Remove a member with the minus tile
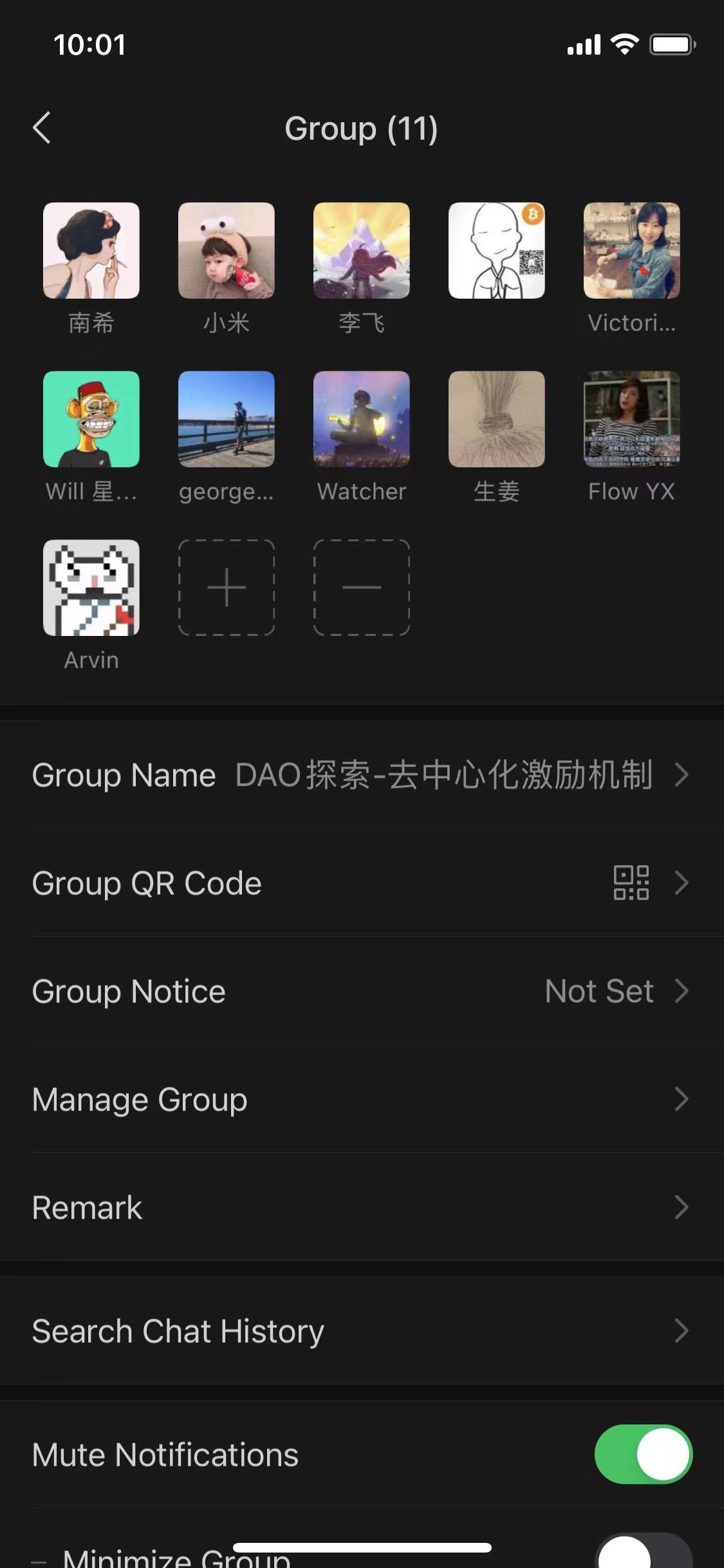This screenshot has height=1568, width=724. pyautogui.click(x=362, y=588)
